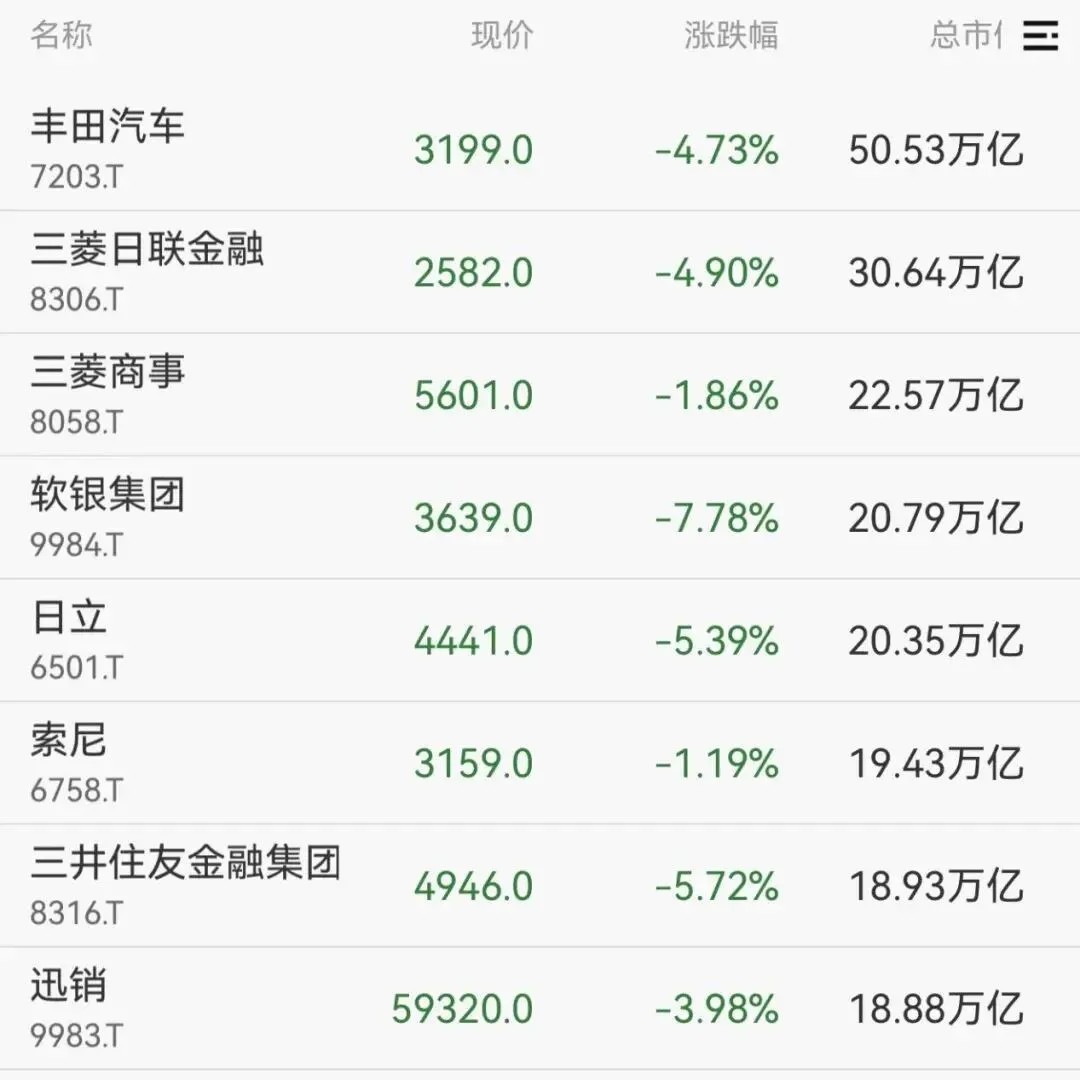Sort the list by 现价
Viewport: 1080px width, 1080px height.
point(502,37)
